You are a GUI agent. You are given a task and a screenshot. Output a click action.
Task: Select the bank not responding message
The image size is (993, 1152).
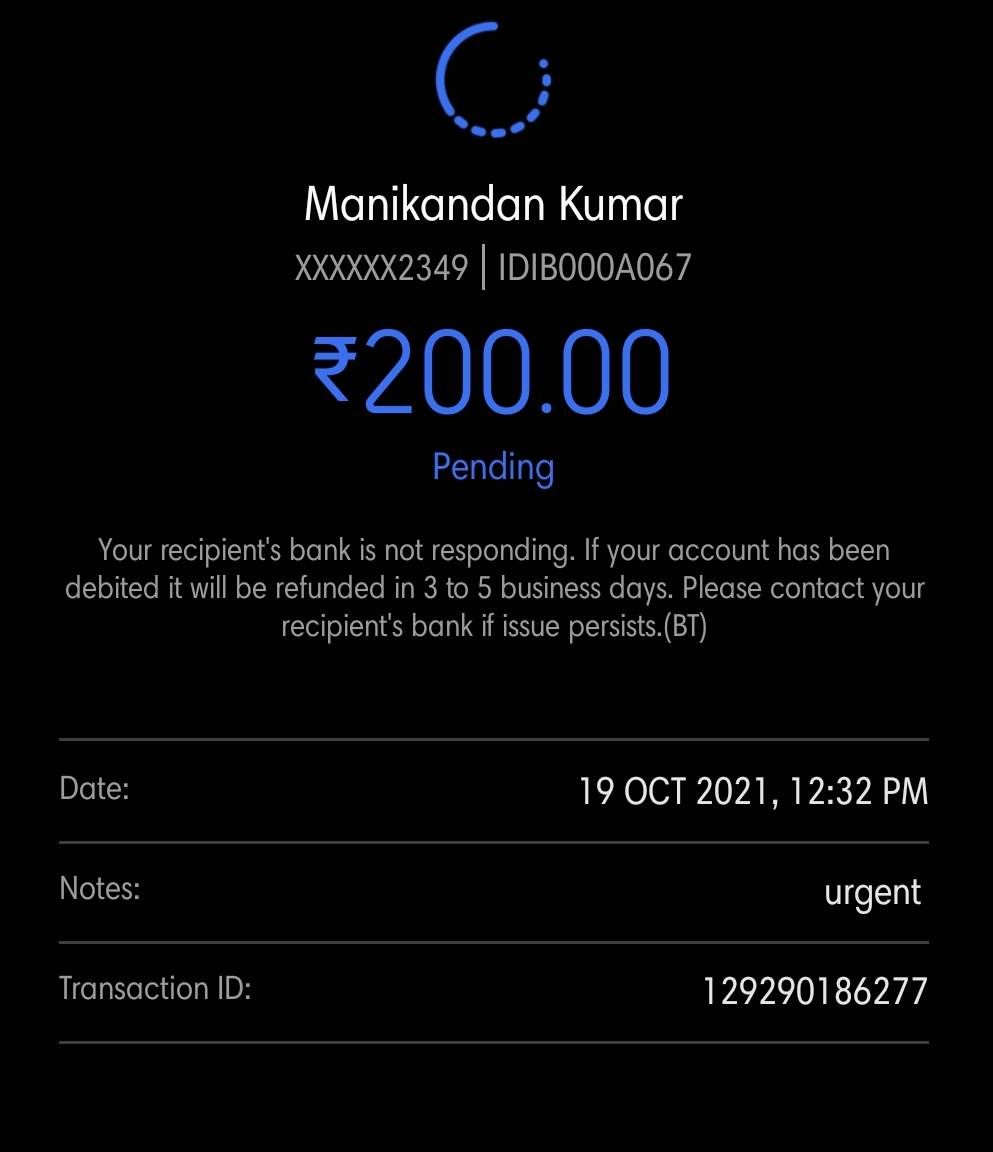click(494, 588)
